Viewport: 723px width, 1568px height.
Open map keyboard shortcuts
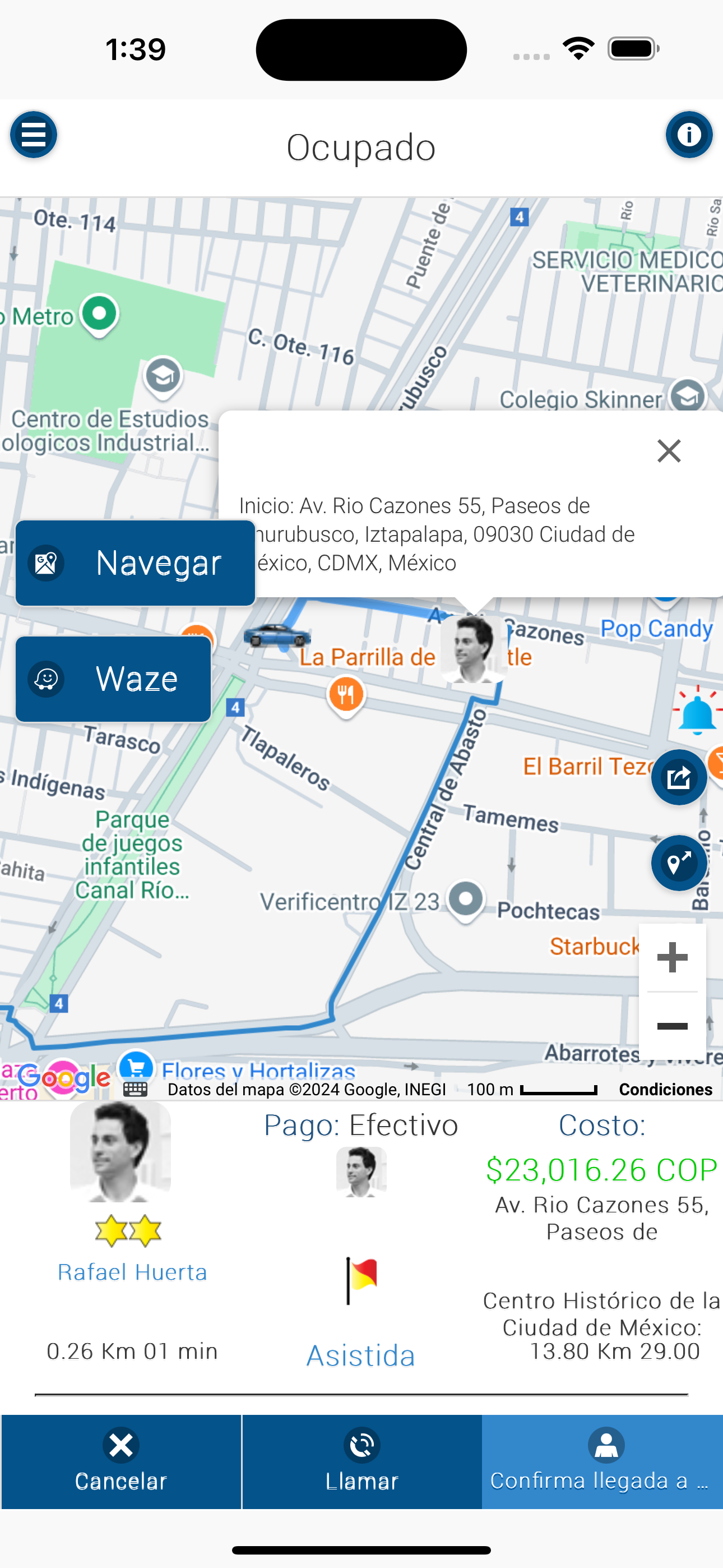pos(135,1090)
